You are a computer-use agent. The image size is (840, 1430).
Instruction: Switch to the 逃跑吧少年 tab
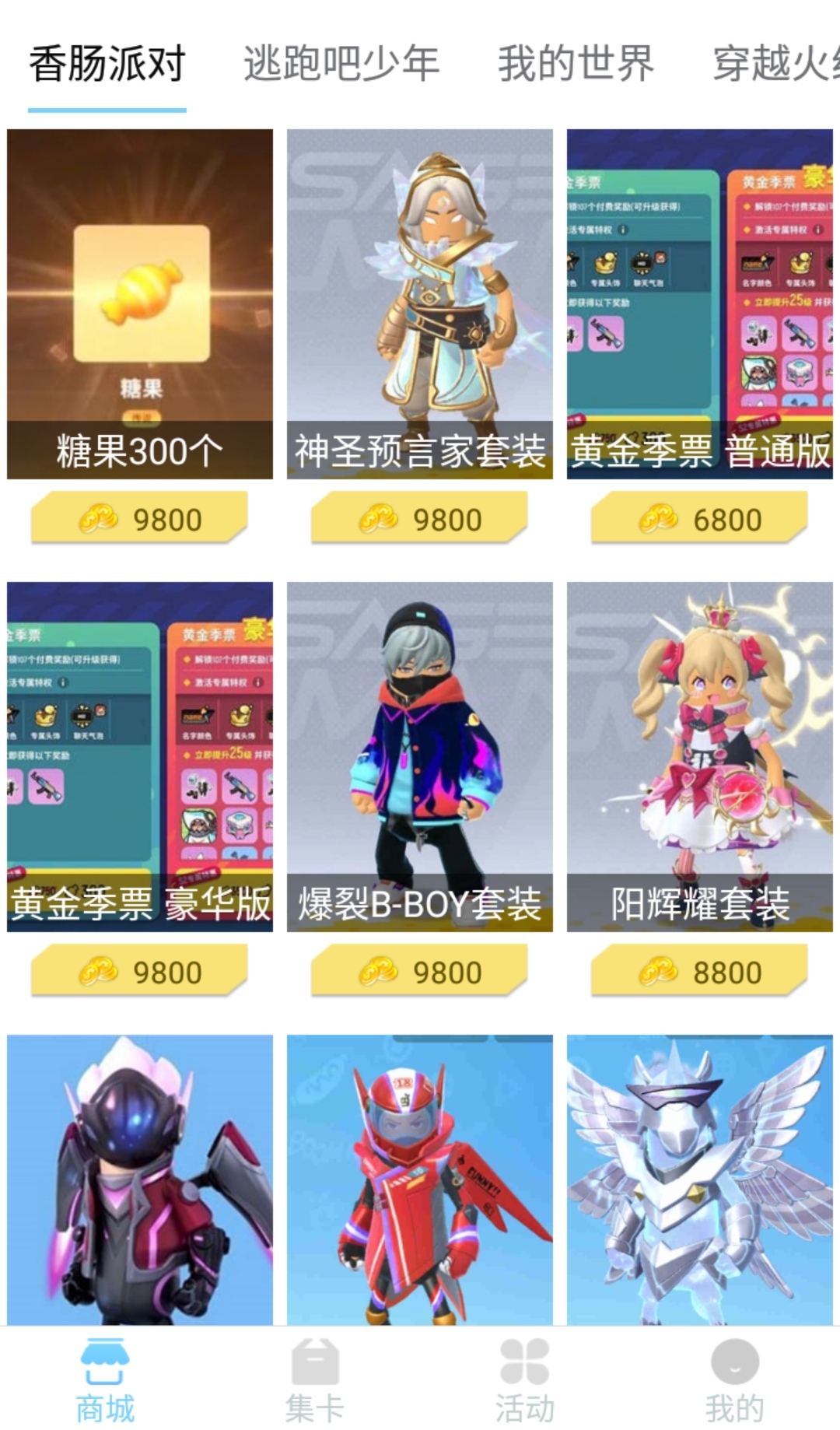tap(341, 64)
